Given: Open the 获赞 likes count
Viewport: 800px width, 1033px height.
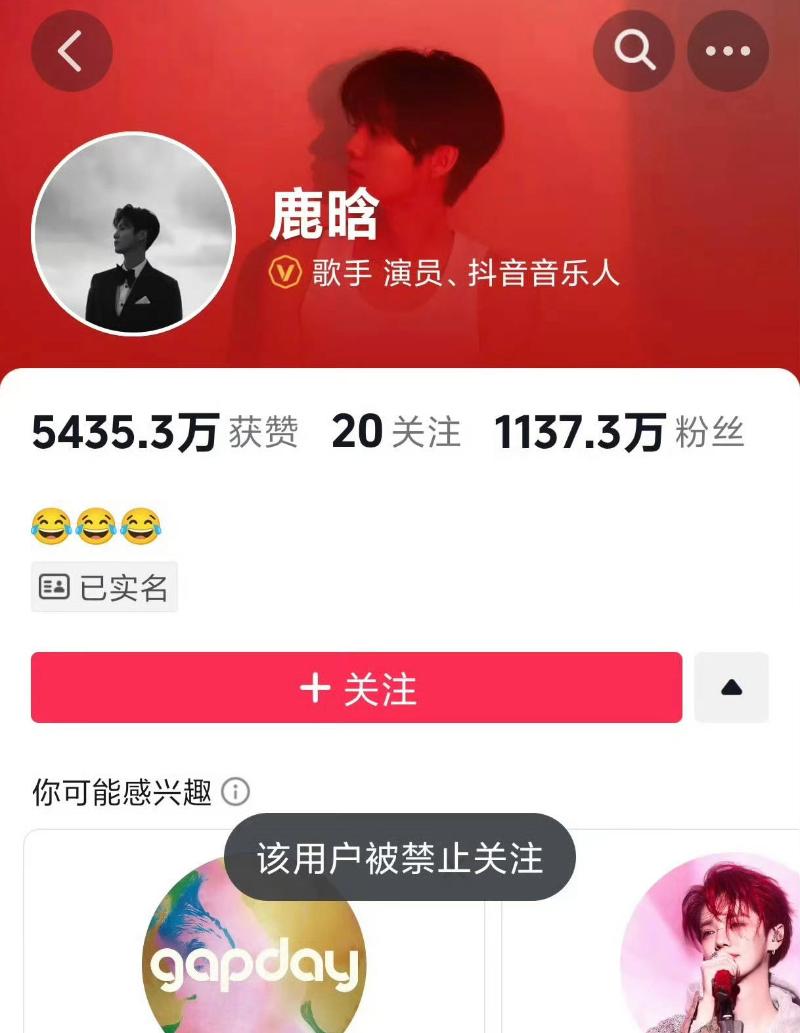Looking at the screenshot, I should (x=165, y=433).
